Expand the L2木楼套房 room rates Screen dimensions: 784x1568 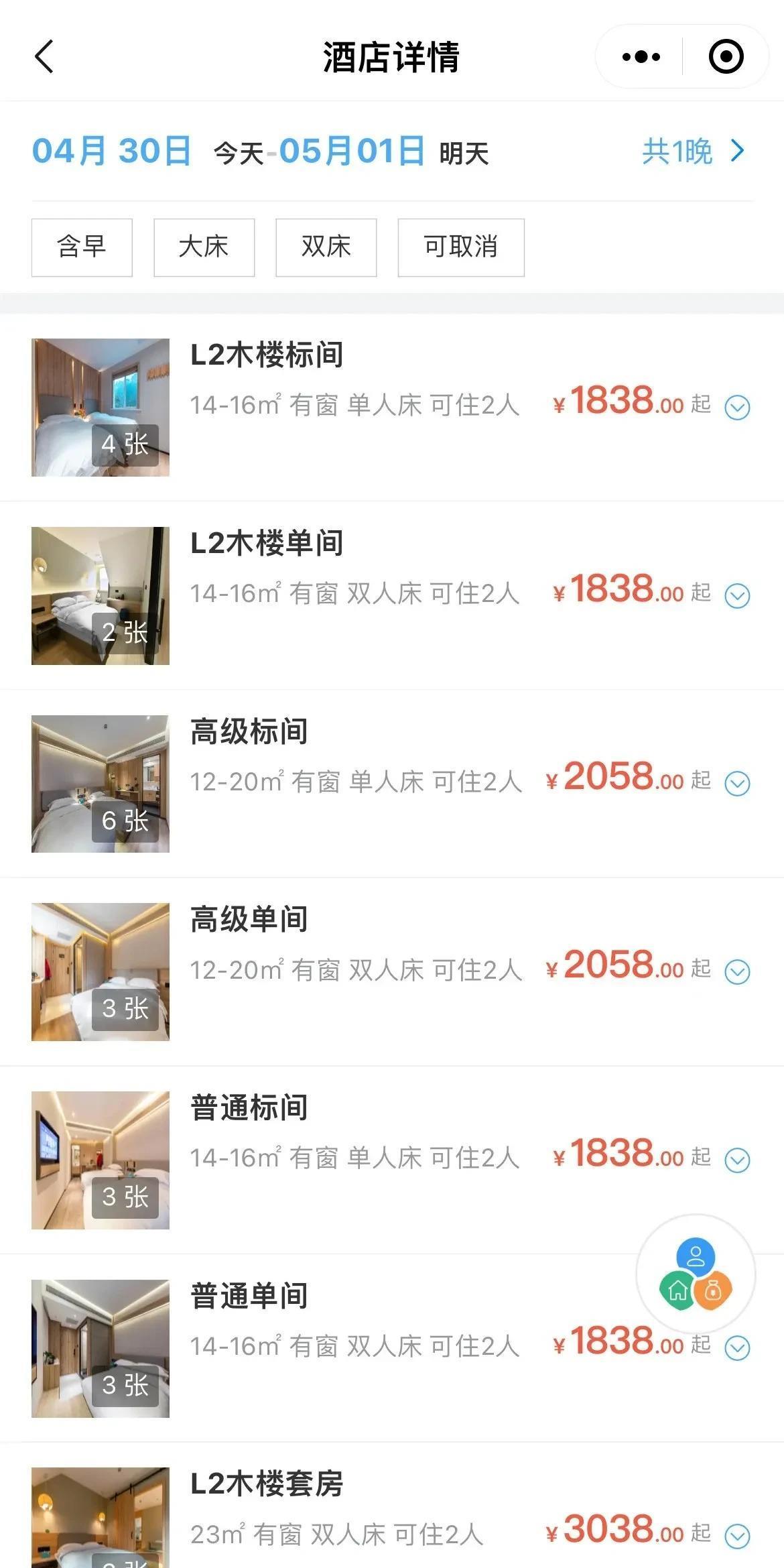click(x=737, y=1536)
